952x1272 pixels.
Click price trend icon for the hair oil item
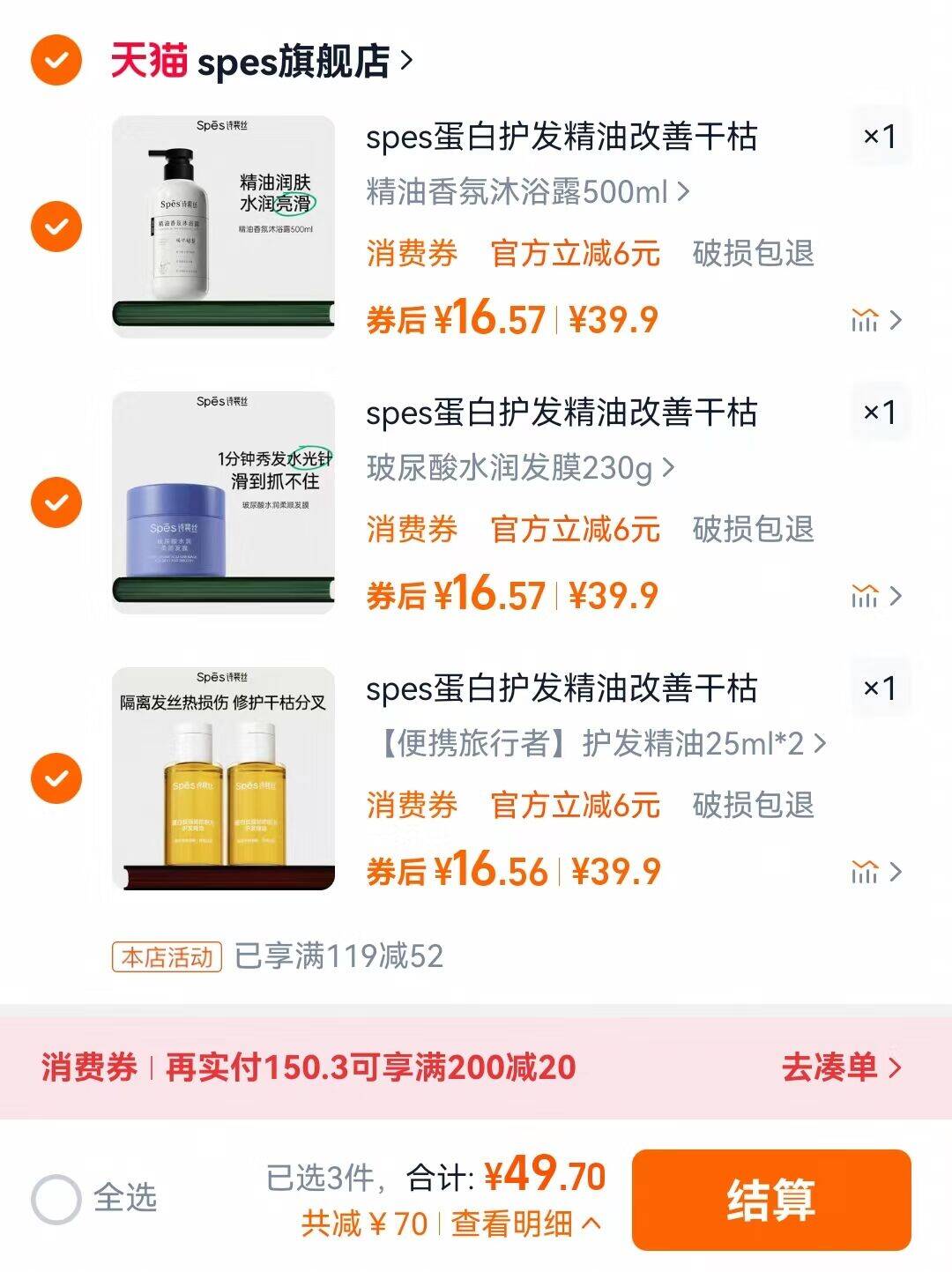[x=867, y=873]
